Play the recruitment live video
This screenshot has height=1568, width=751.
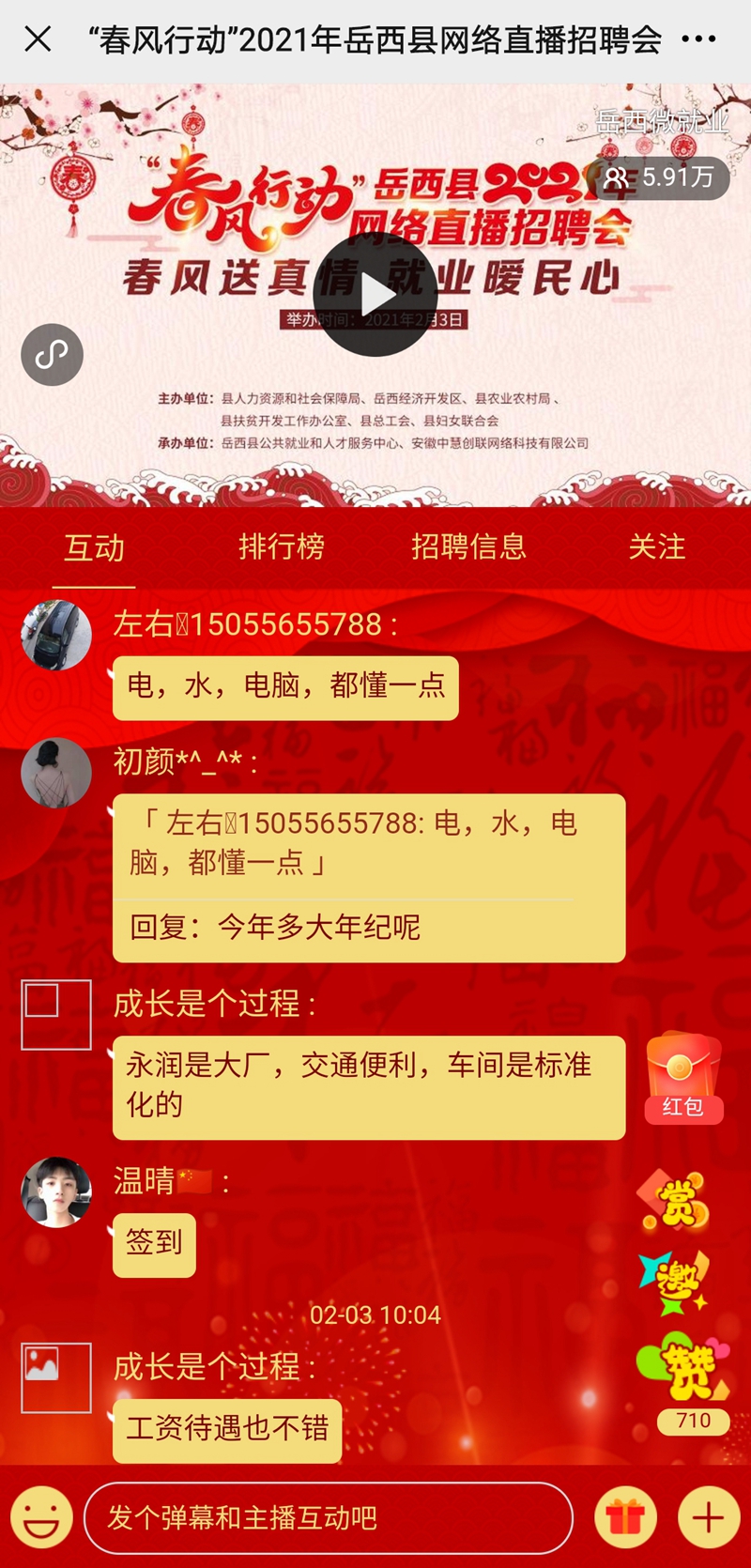coord(375,295)
